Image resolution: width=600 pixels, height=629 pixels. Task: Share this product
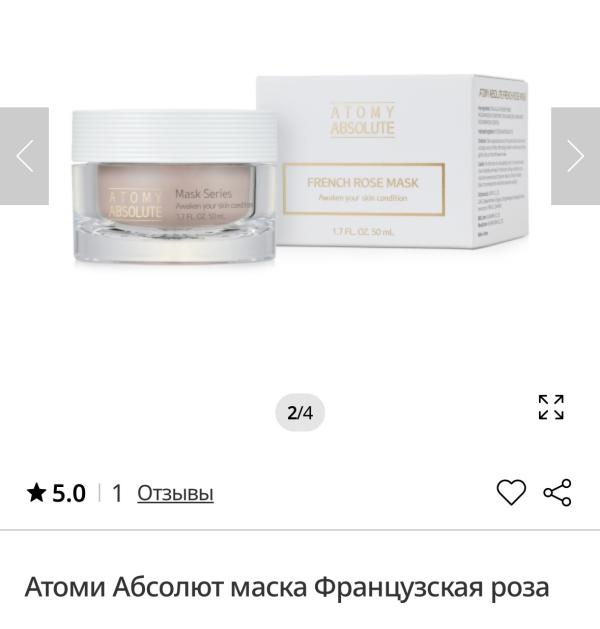click(557, 492)
